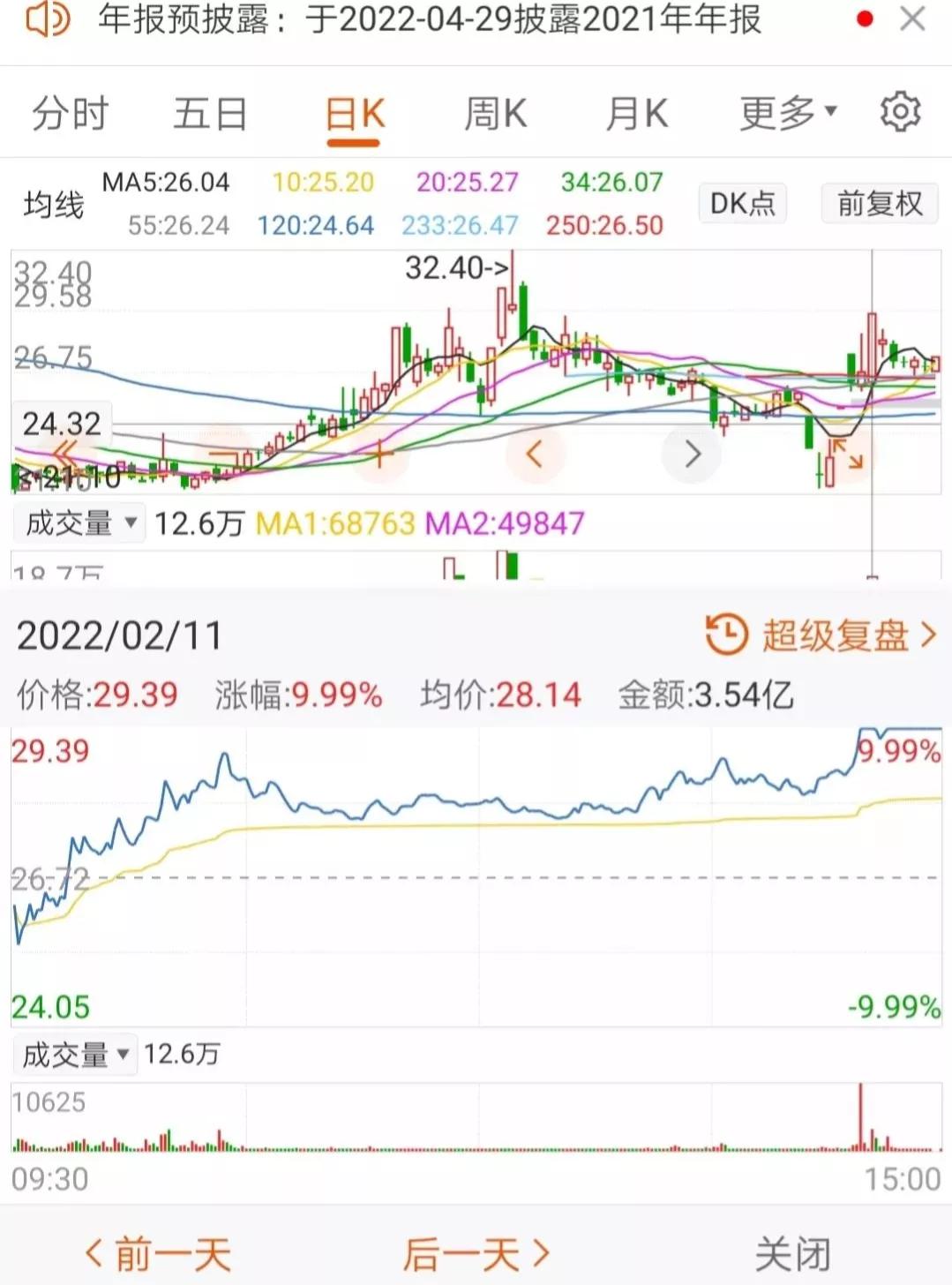The width and height of the screenshot is (952, 1285).
Task: Toggle the DK点 marker display
Action: [741, 204]
